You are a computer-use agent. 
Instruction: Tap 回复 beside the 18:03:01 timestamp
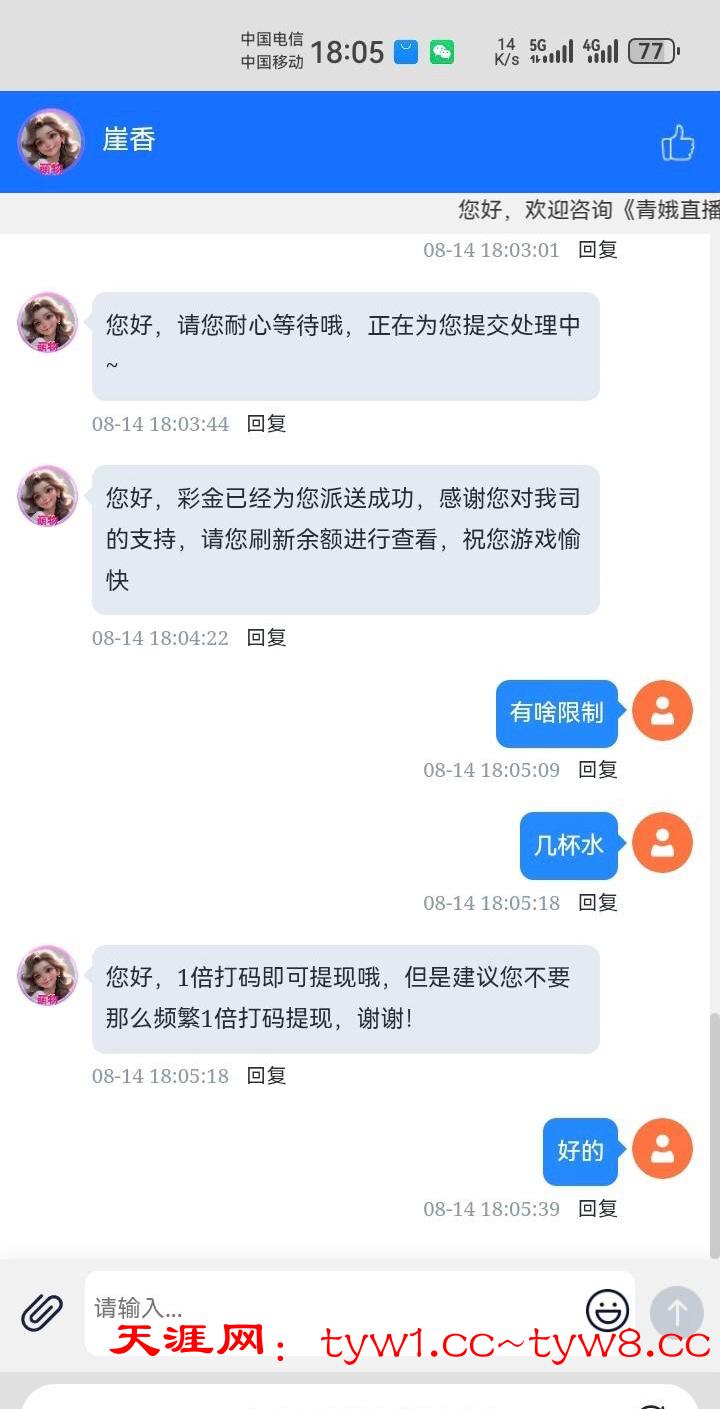tap(598, 250)
